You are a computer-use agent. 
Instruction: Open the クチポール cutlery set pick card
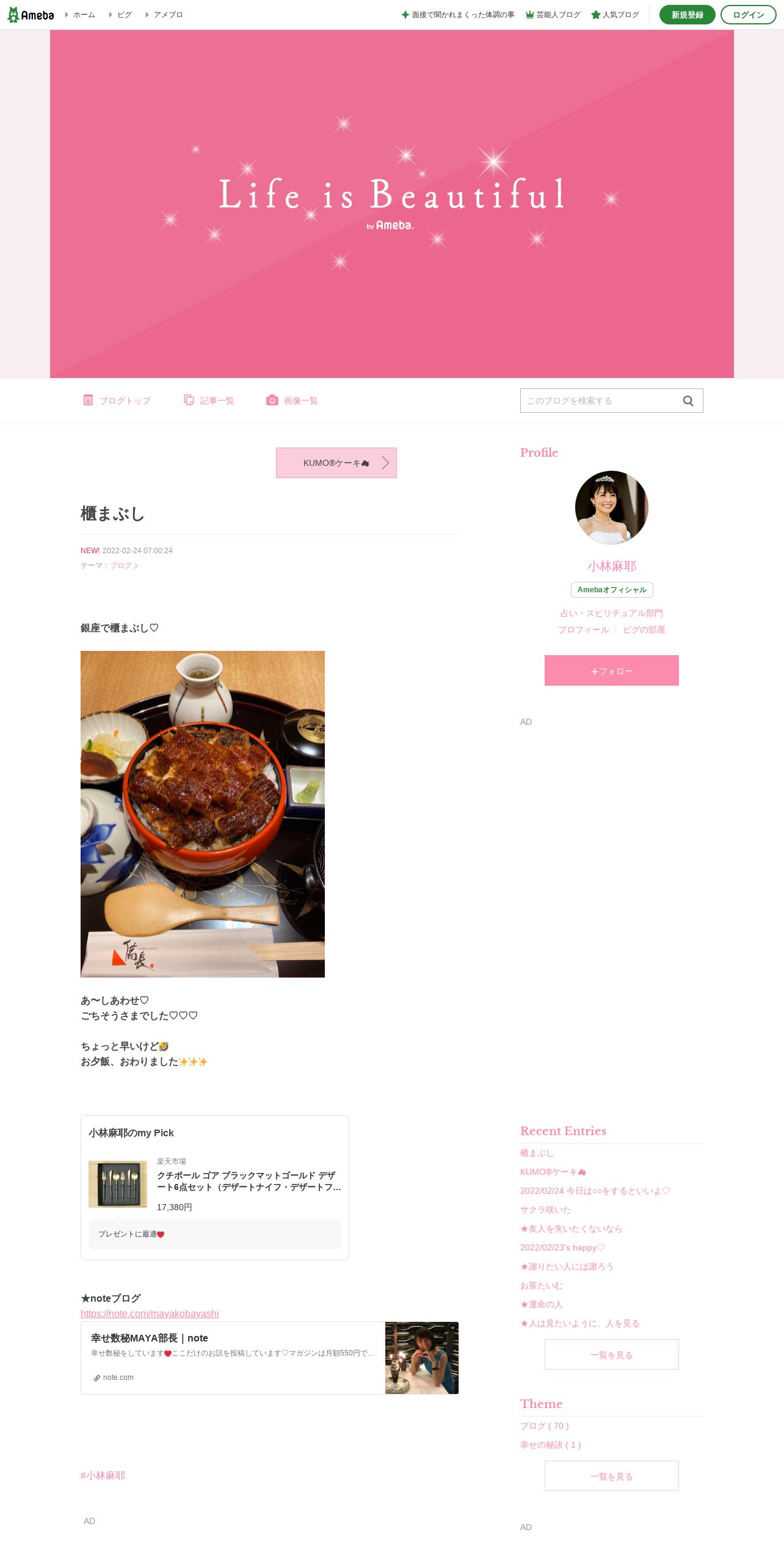pos(215,1188)
